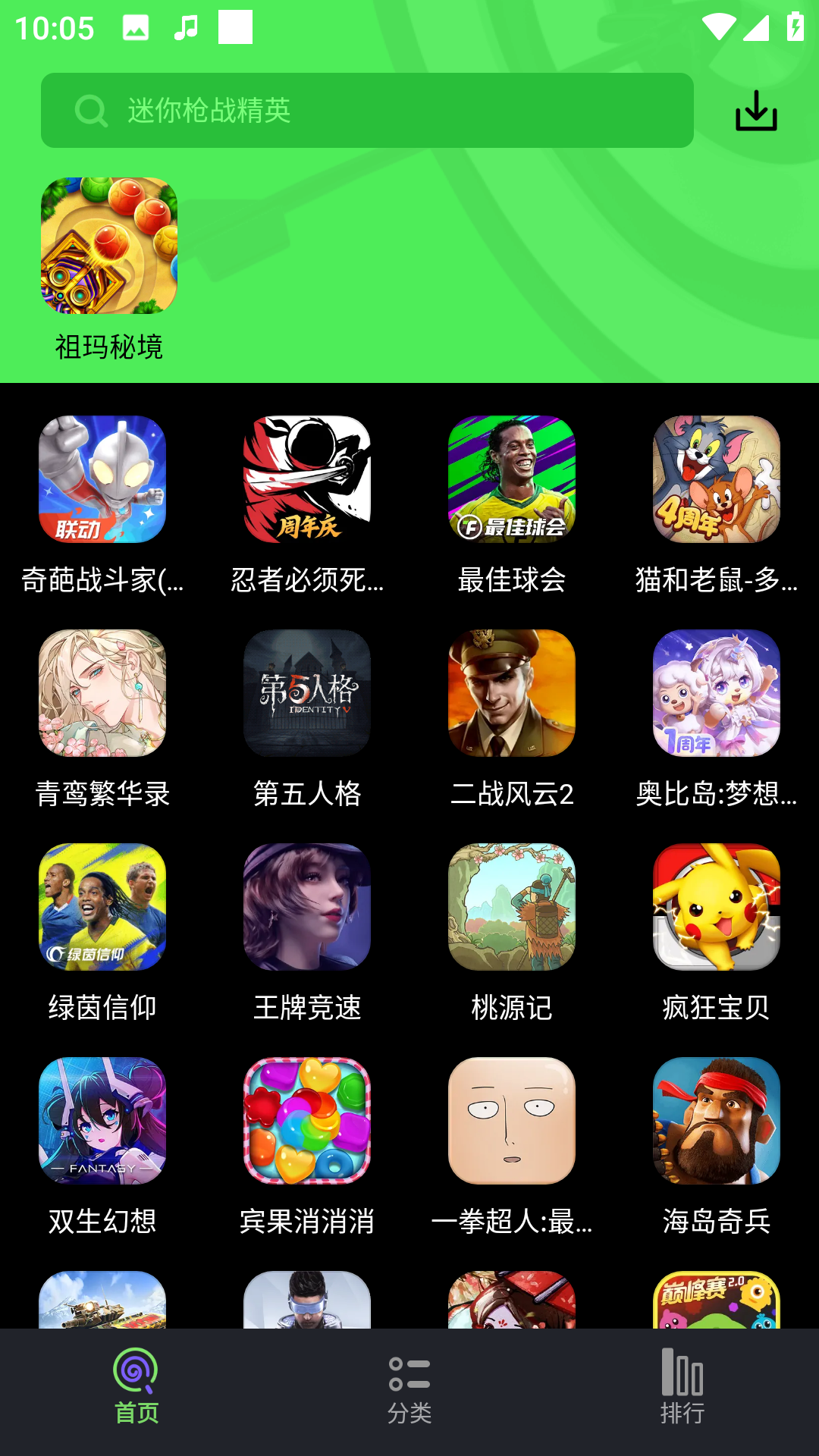
Task: Select the 第五人格 game icon
Action: pos(306,692)
